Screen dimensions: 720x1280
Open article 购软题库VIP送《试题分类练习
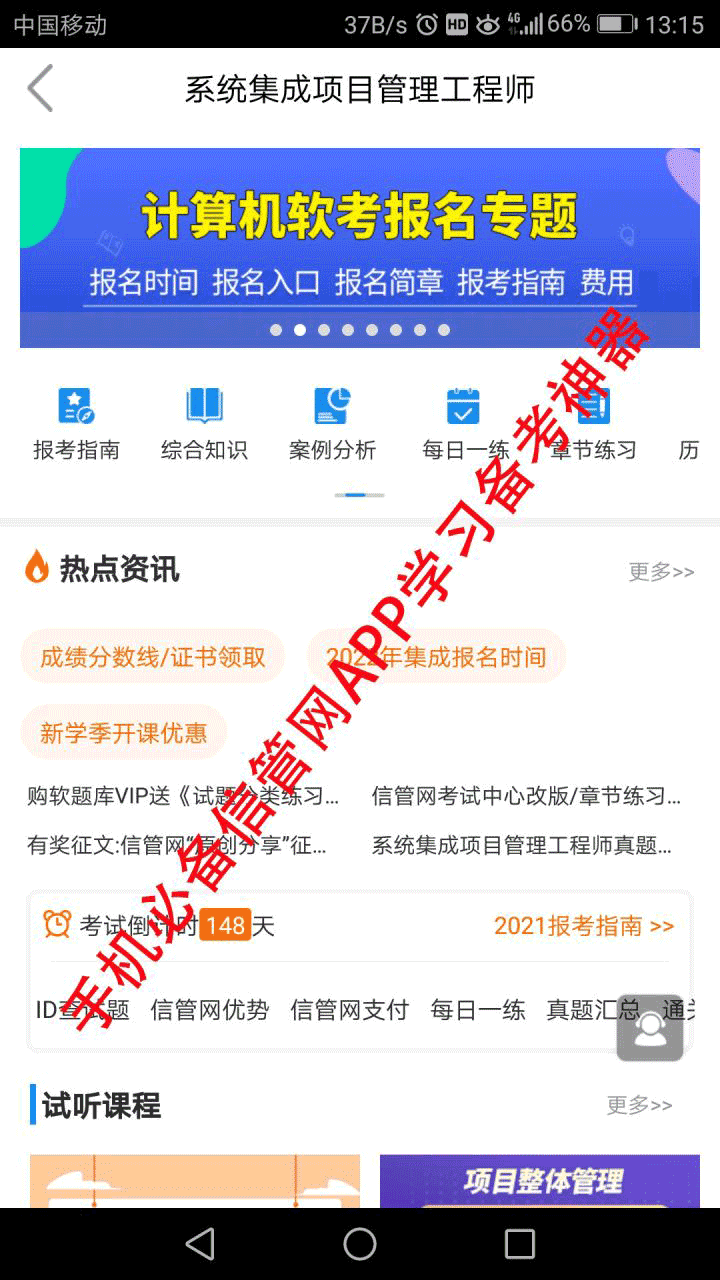183,797
